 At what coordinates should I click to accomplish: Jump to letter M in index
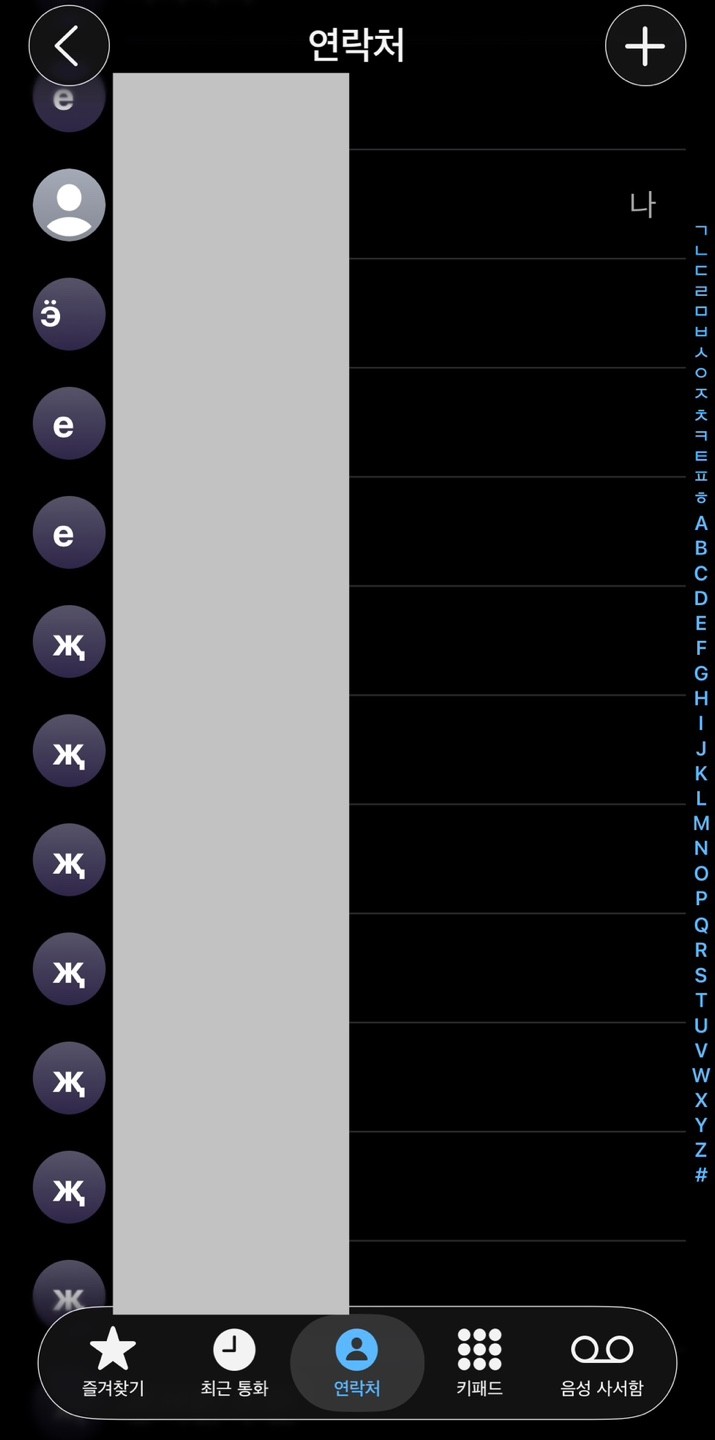click(x=701, y=824)
